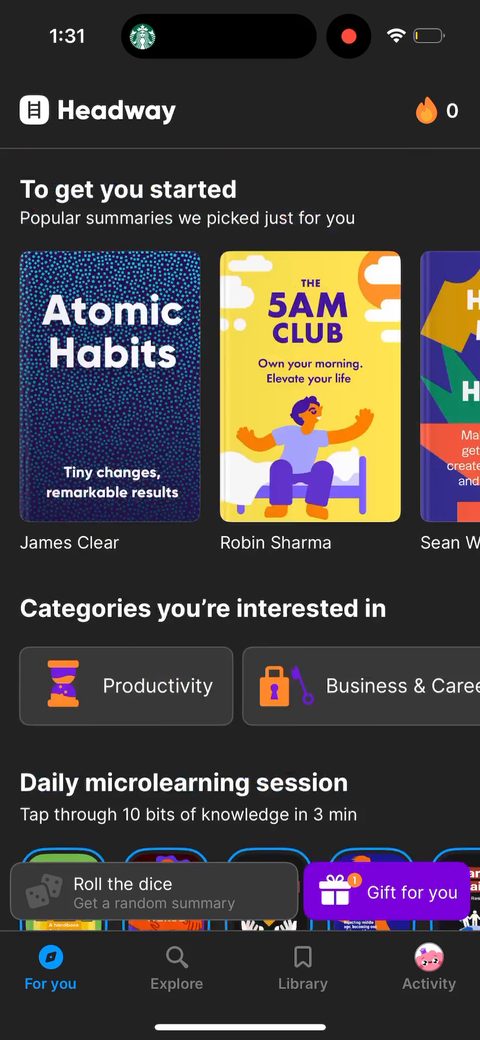Select the Business & Career category

(361, 686)
